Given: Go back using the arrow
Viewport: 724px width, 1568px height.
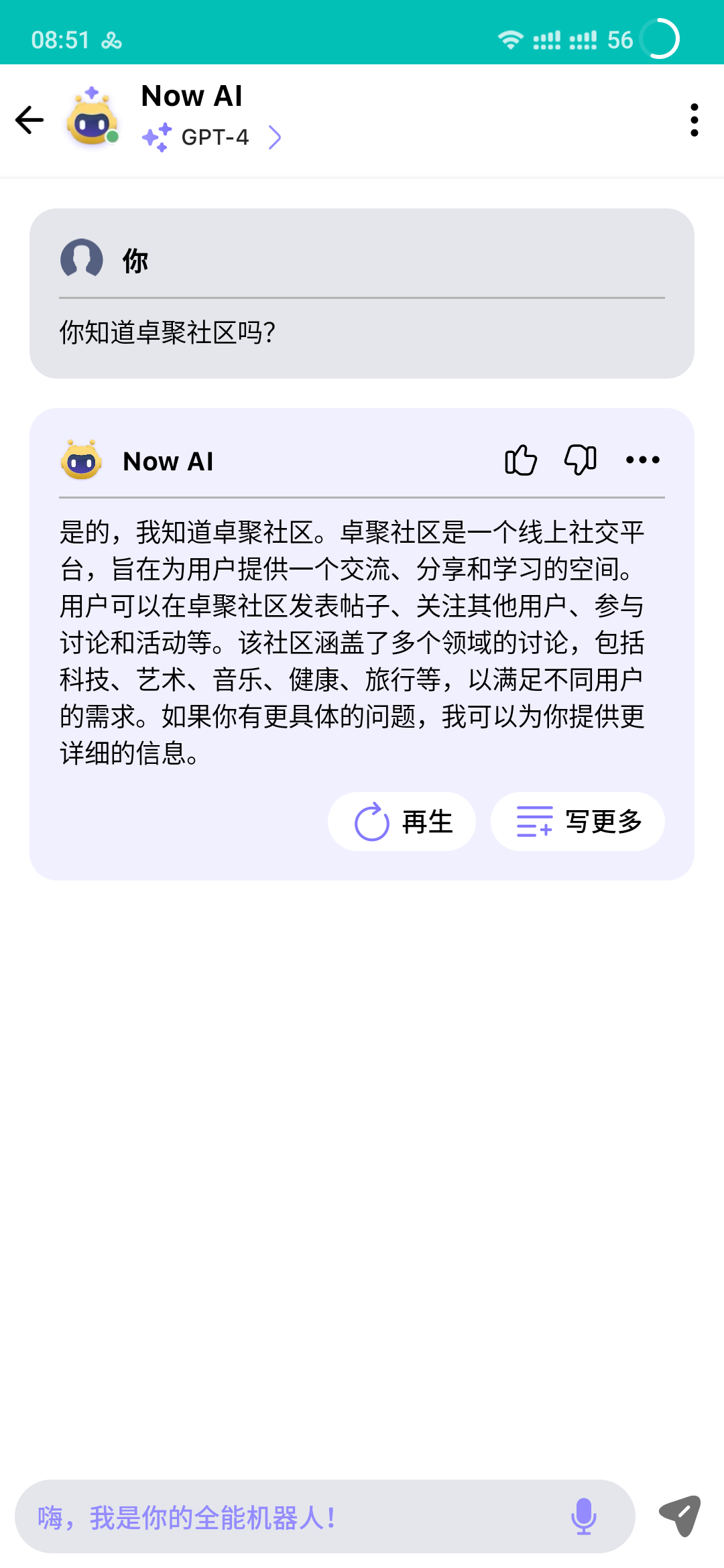Looking at the screenshot, I should click(29, 121).
